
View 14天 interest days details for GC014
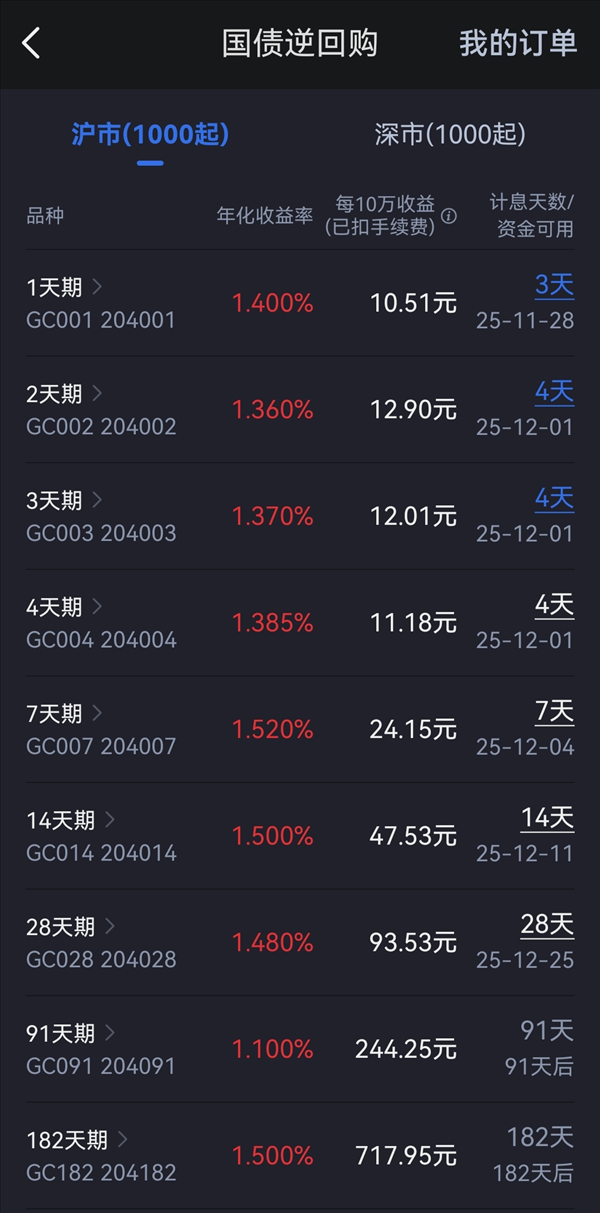pos(547,819)
